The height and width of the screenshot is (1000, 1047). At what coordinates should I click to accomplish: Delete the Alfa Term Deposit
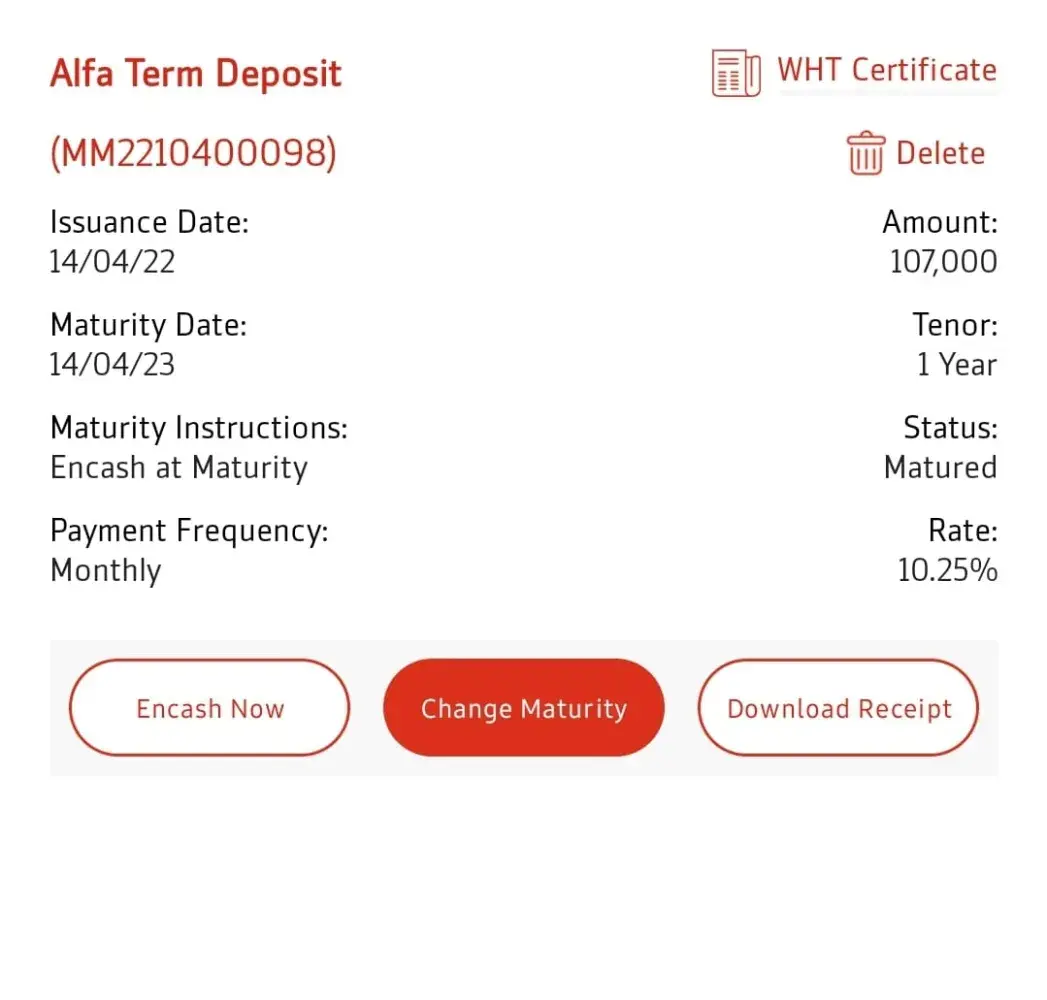[916, 154]
